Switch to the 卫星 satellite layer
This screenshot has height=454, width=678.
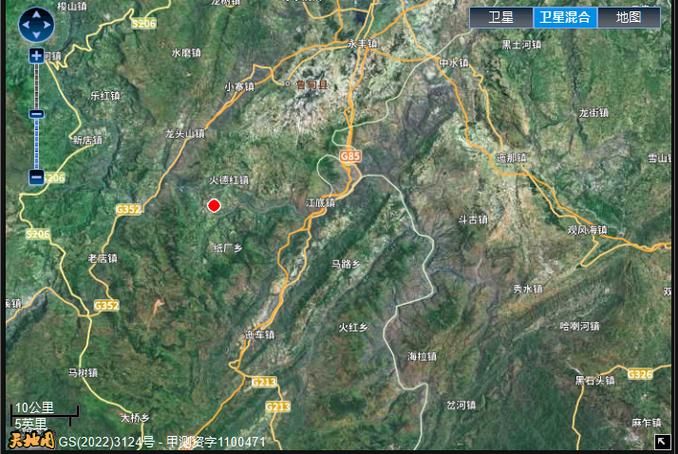tap(501, 17)
